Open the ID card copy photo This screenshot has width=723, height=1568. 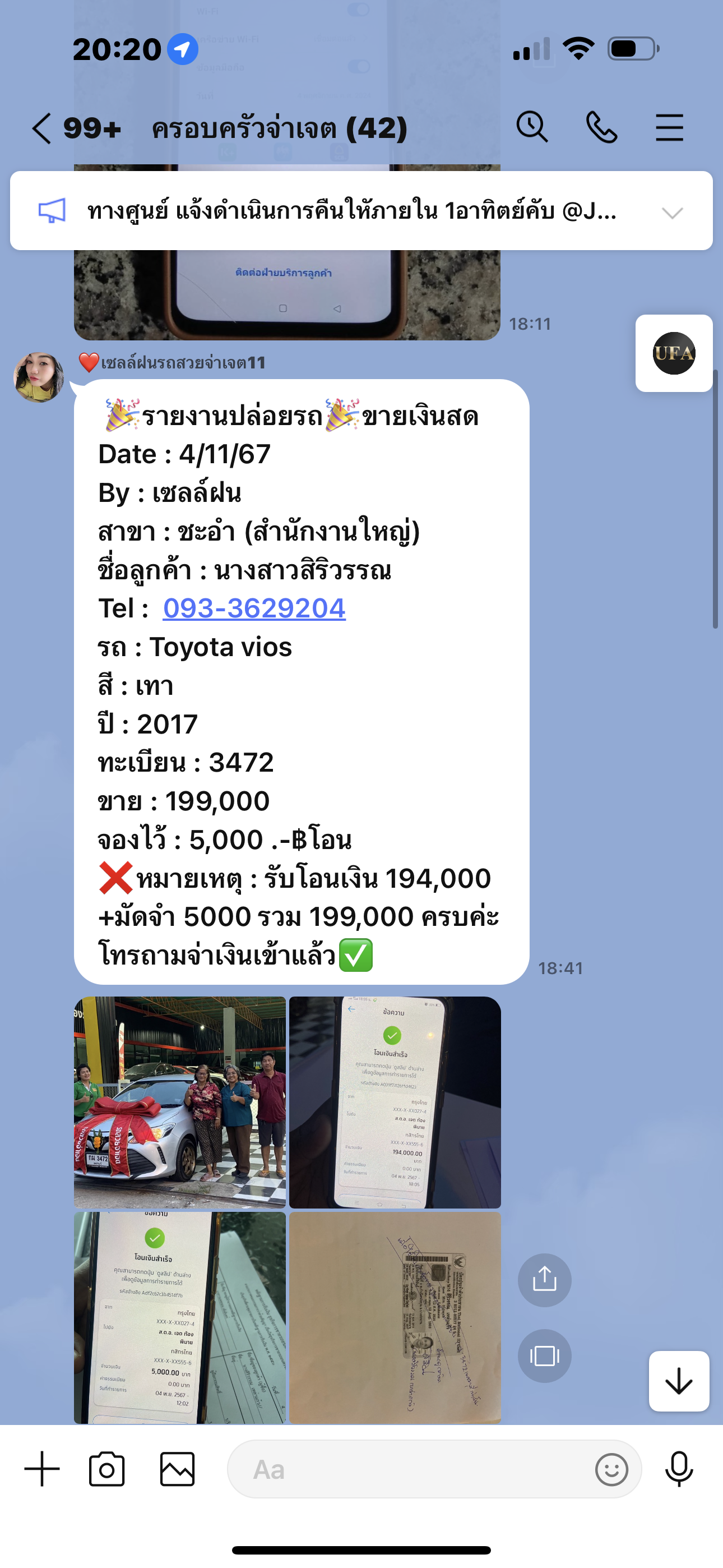pos(395,1317)
